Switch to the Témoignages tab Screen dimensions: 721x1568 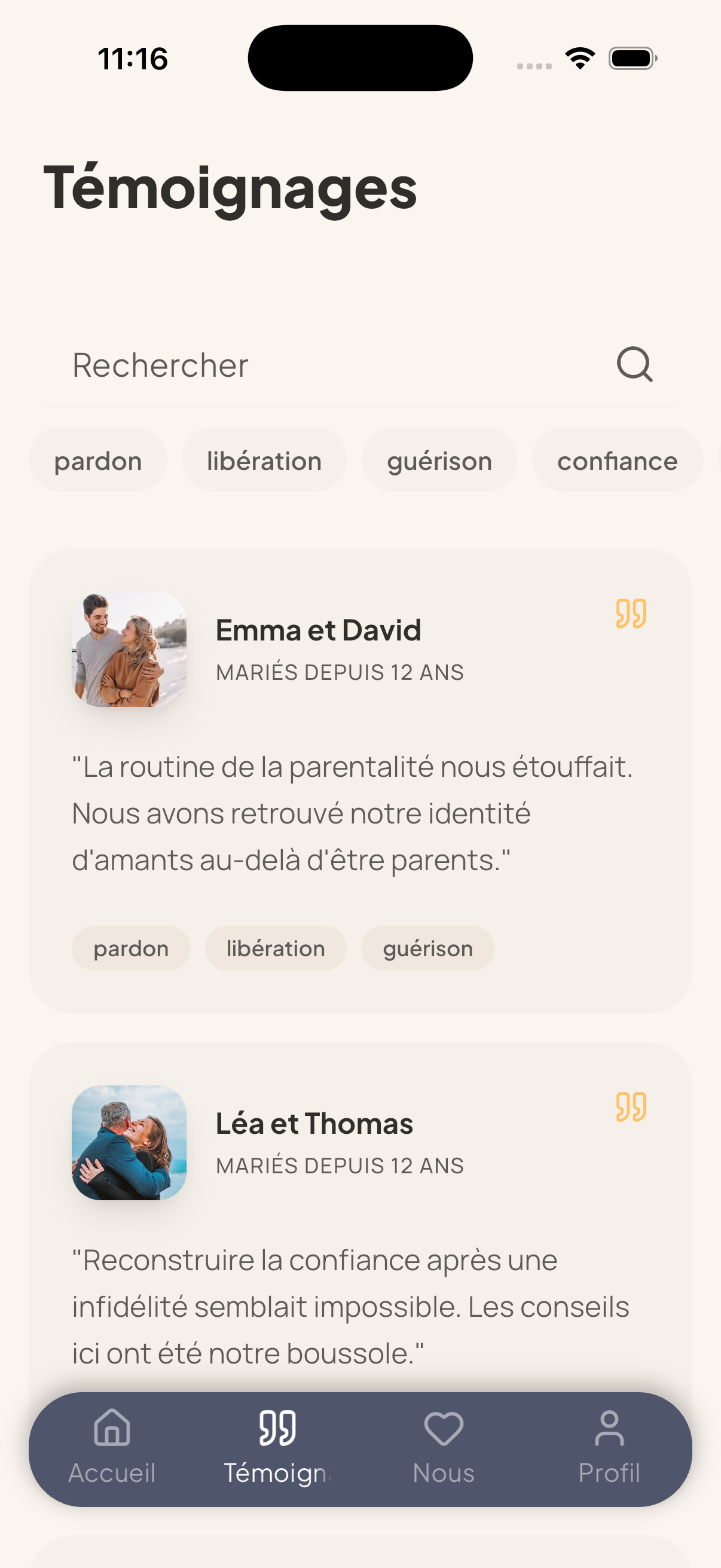(277, 1448)
